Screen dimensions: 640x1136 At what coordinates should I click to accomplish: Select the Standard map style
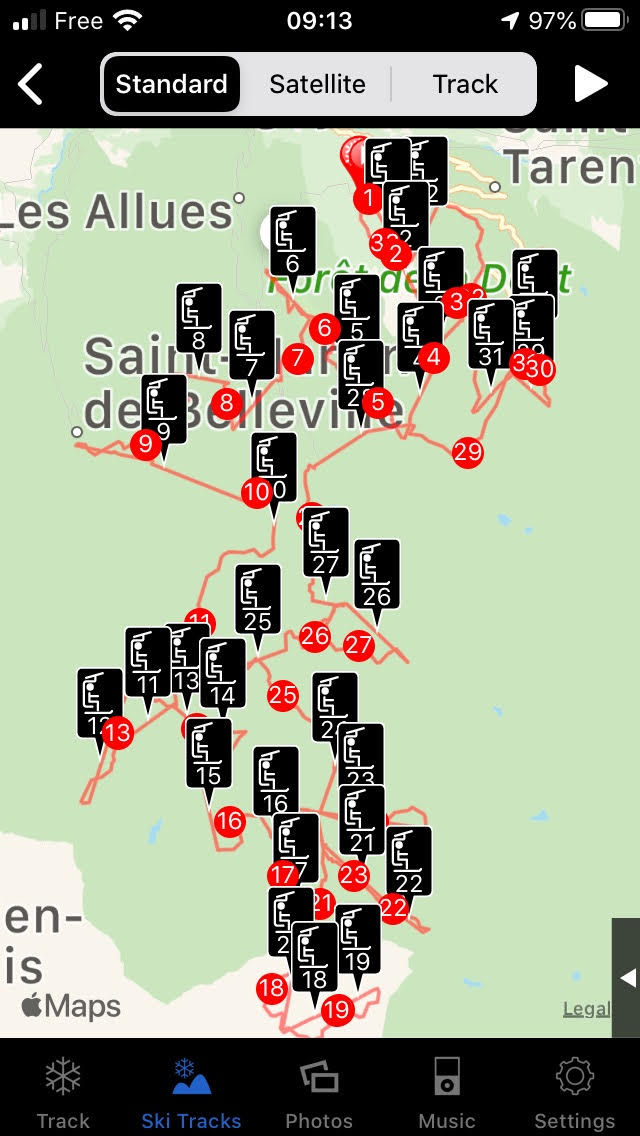click(x=172, y=84)
